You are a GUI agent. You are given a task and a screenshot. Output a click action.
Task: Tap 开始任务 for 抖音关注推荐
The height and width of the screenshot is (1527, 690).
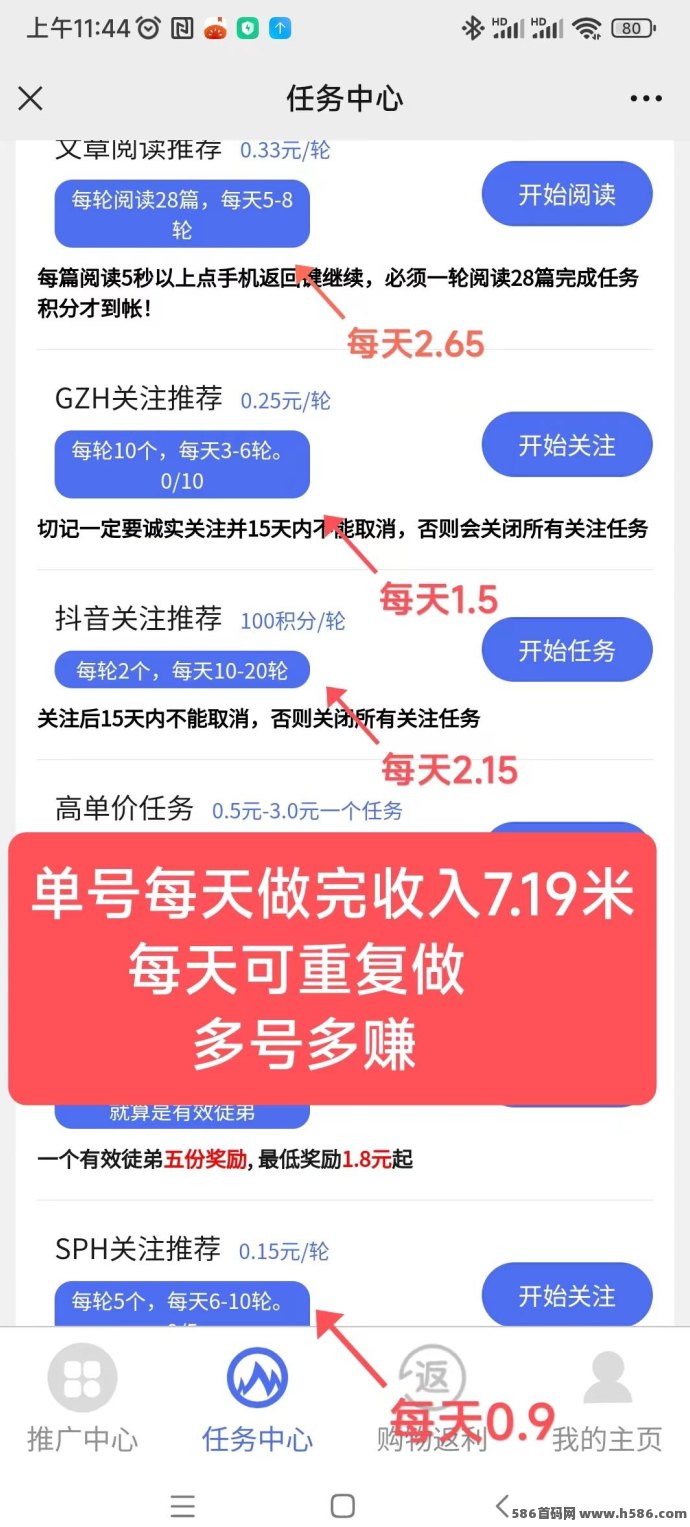tap(567, 650)
